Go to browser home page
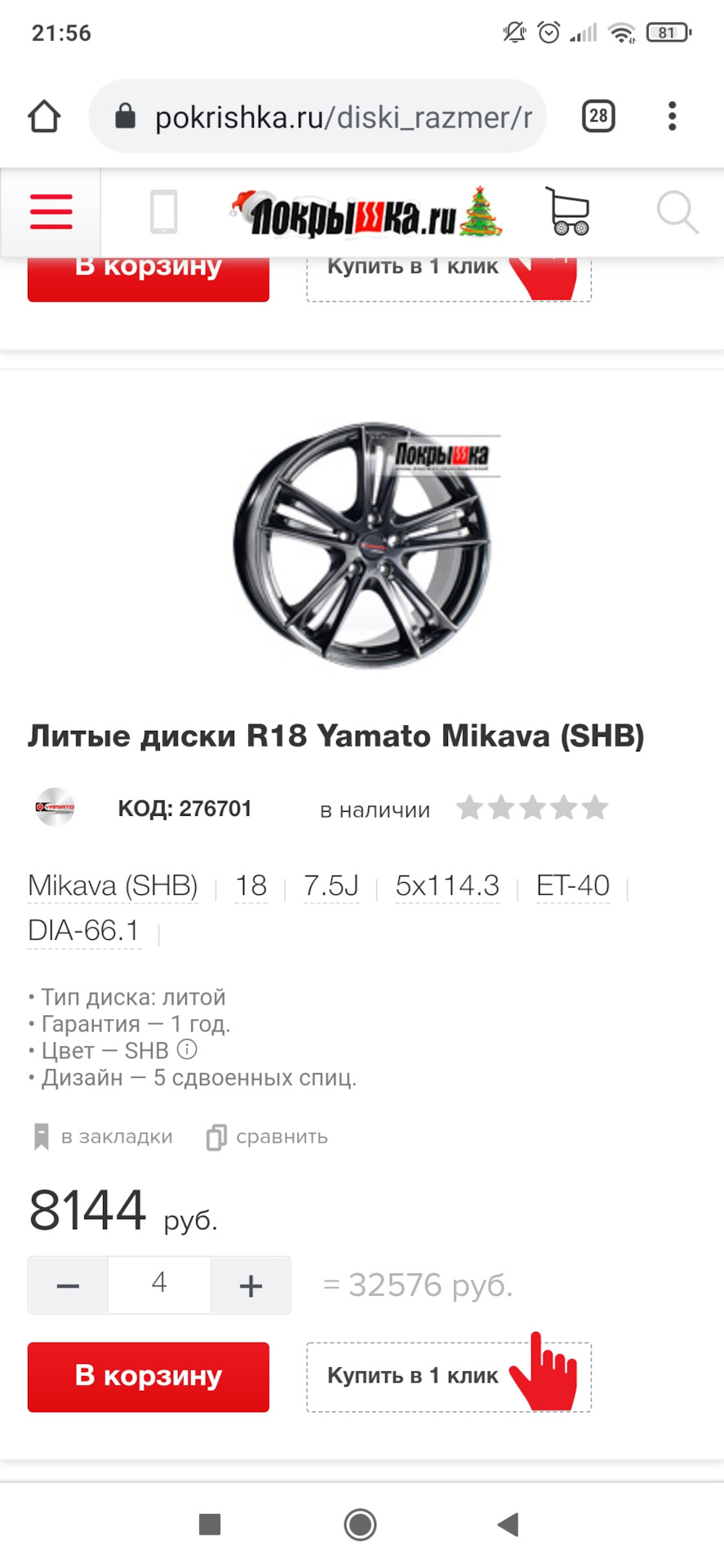 44,116
